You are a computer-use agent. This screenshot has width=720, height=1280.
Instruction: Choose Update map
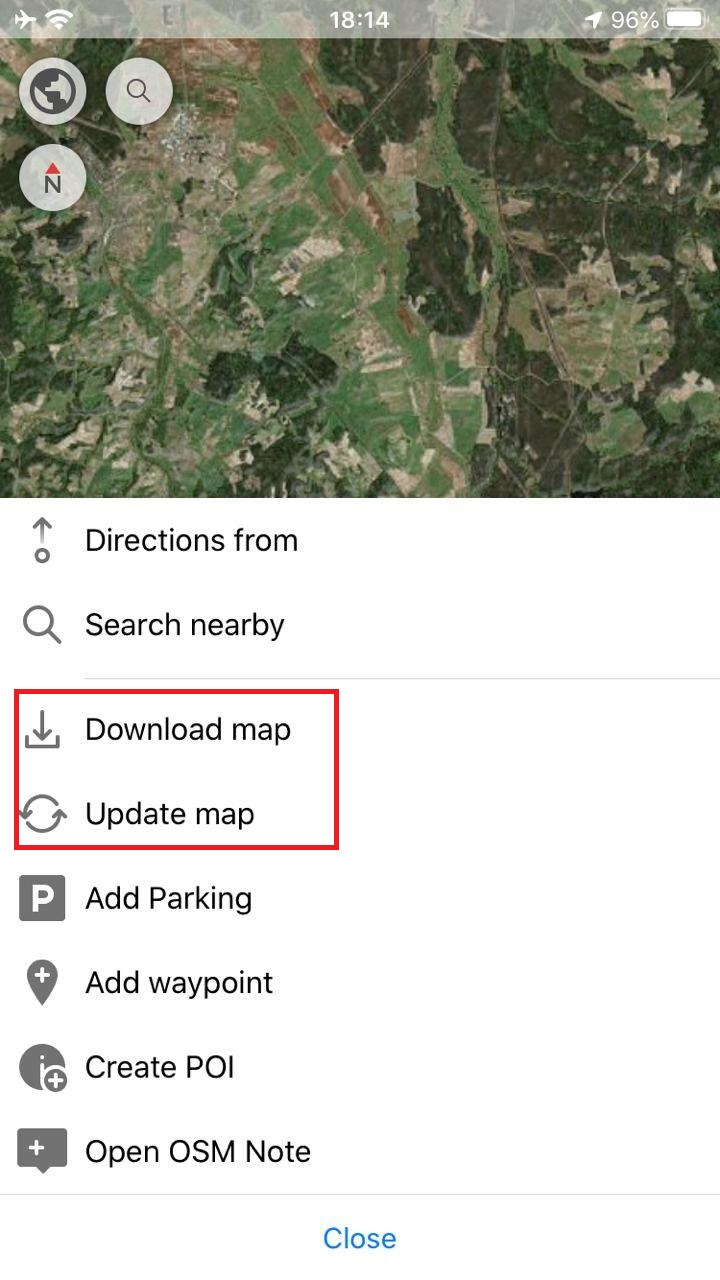click(169, 814)
